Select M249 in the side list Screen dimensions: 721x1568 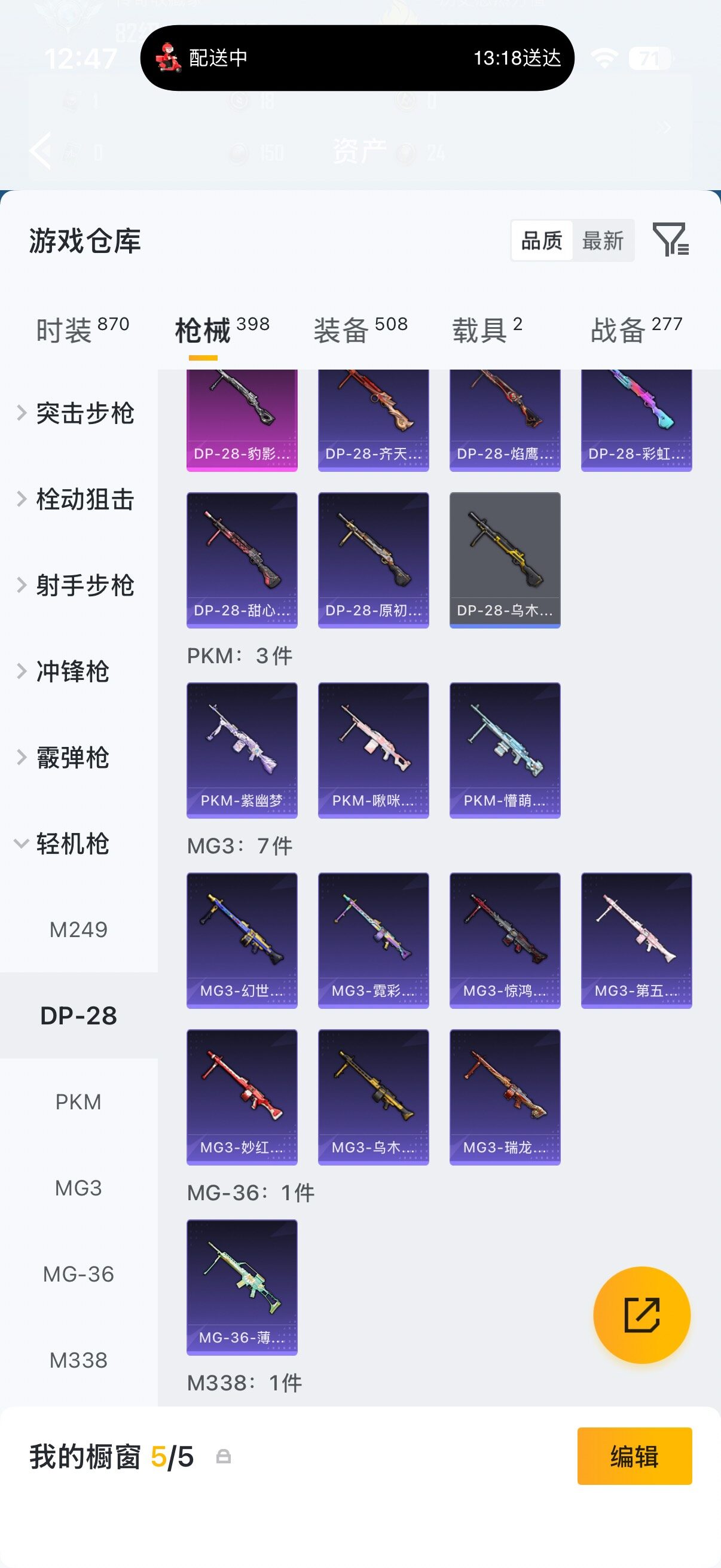(78, 929)
